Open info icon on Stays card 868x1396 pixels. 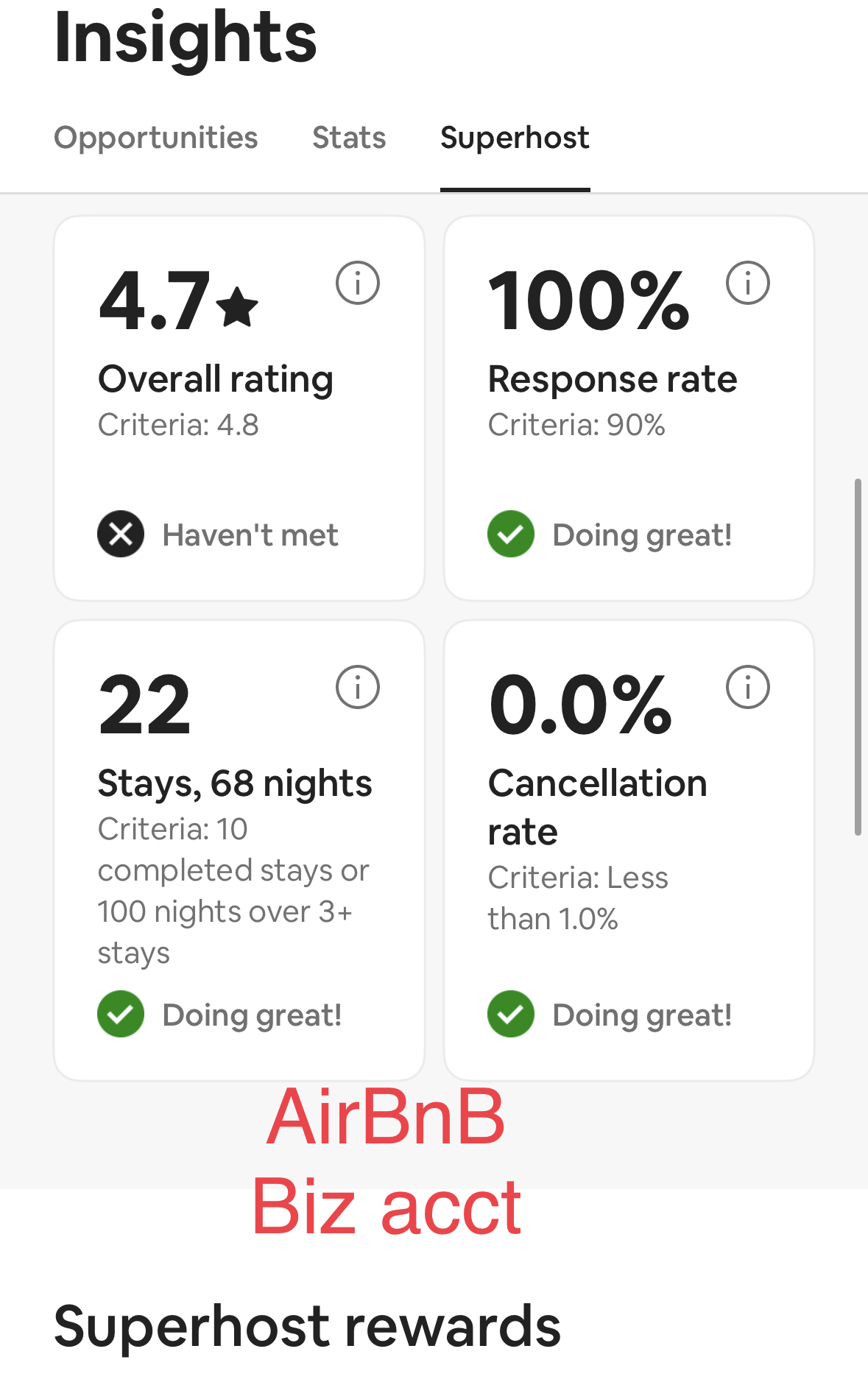pos(358,688)
